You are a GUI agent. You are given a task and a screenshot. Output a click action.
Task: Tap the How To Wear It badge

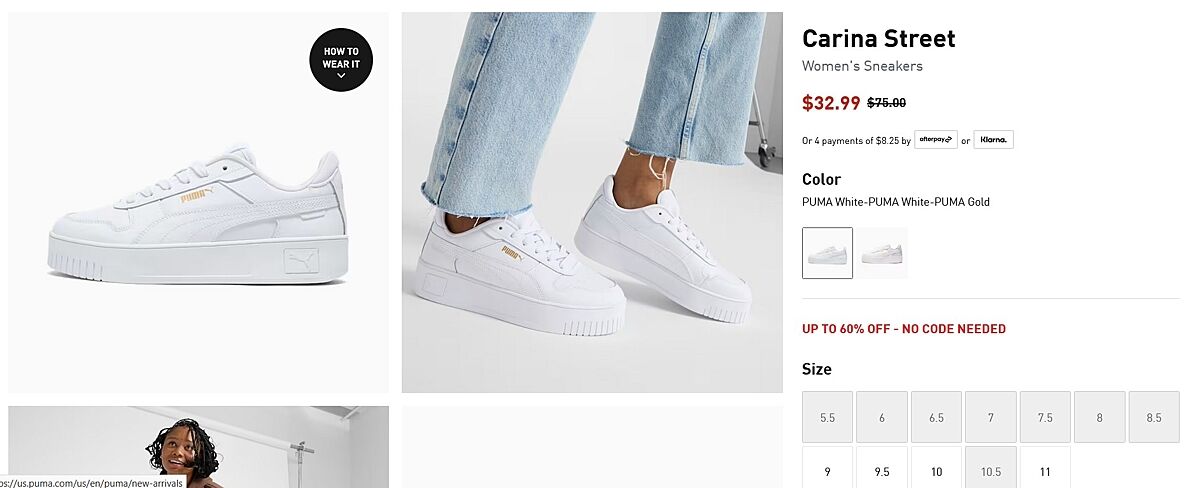[341, 60]
